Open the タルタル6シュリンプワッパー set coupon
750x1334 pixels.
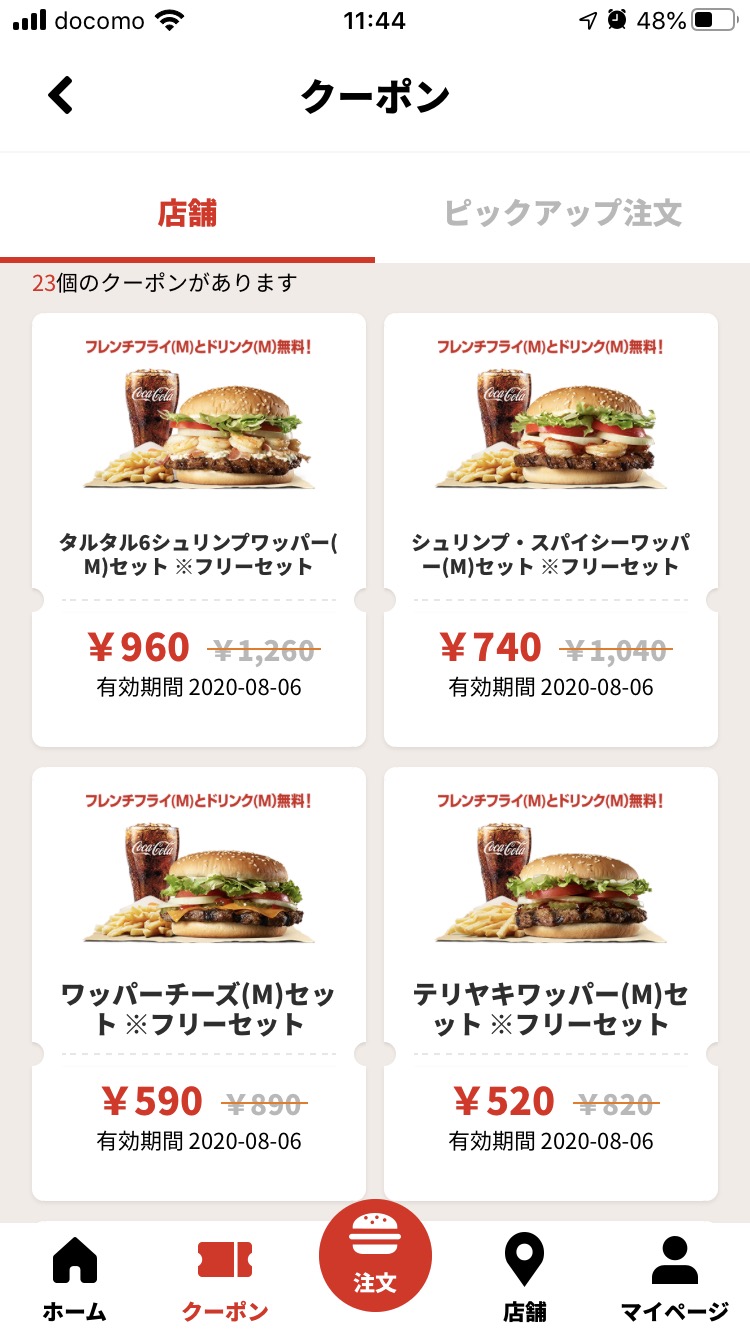pos(199,530)
